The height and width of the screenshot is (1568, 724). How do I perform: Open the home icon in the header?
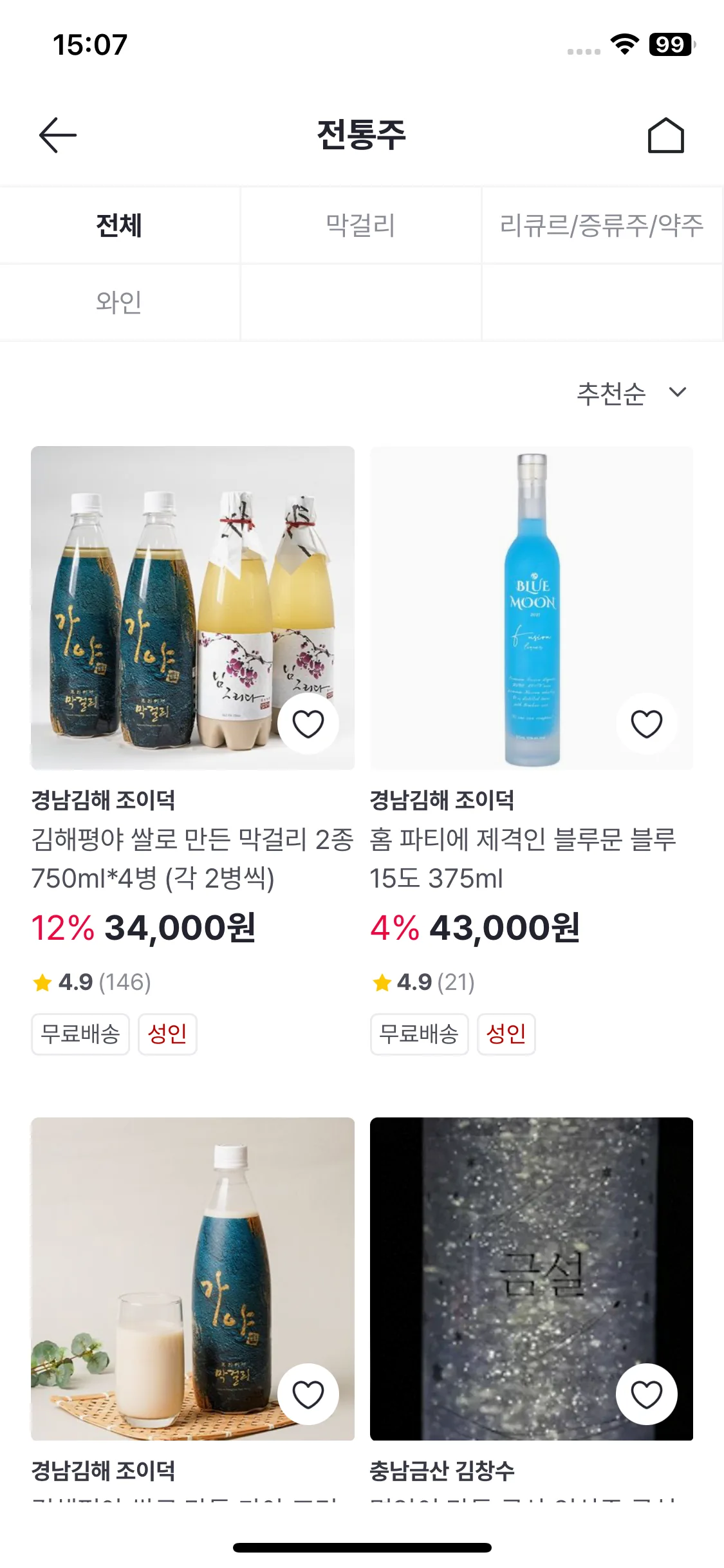pyautogui.click(x=665, y=135)
